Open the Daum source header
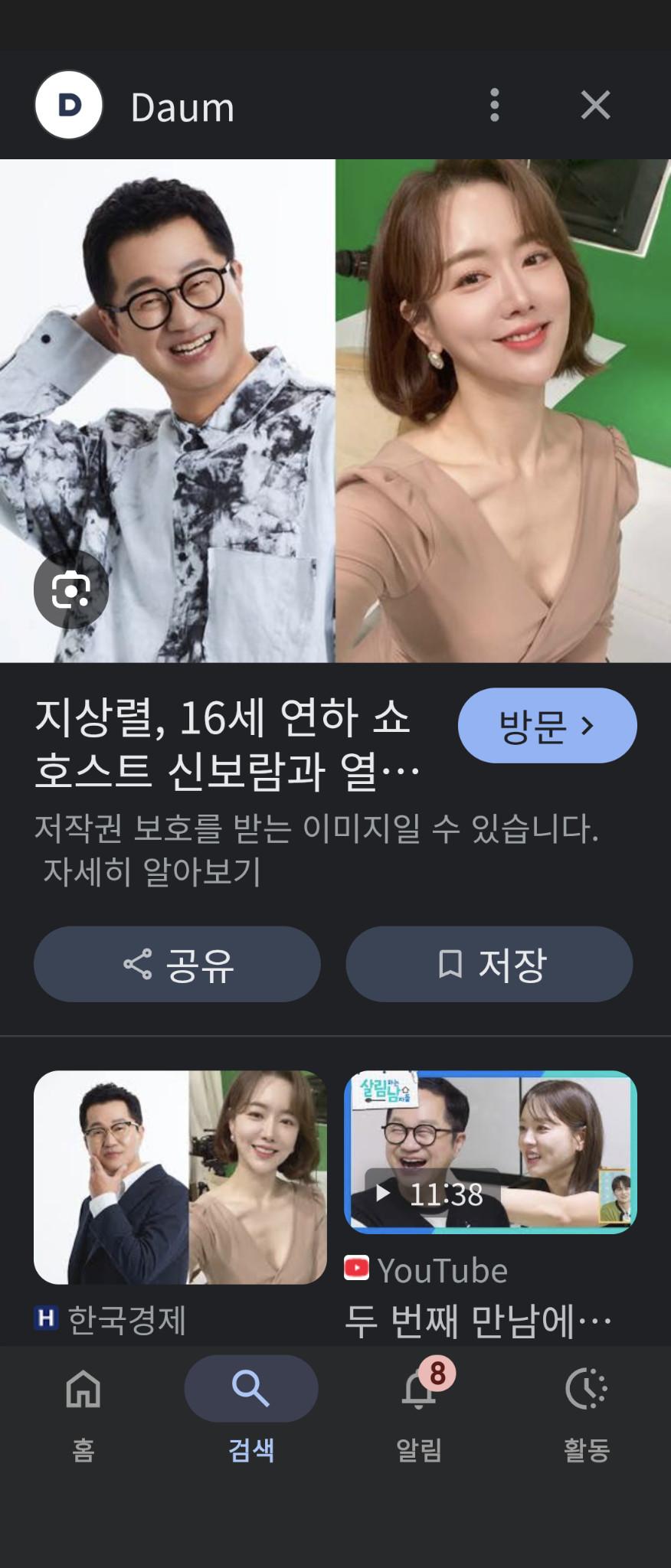 coord(182,106)
